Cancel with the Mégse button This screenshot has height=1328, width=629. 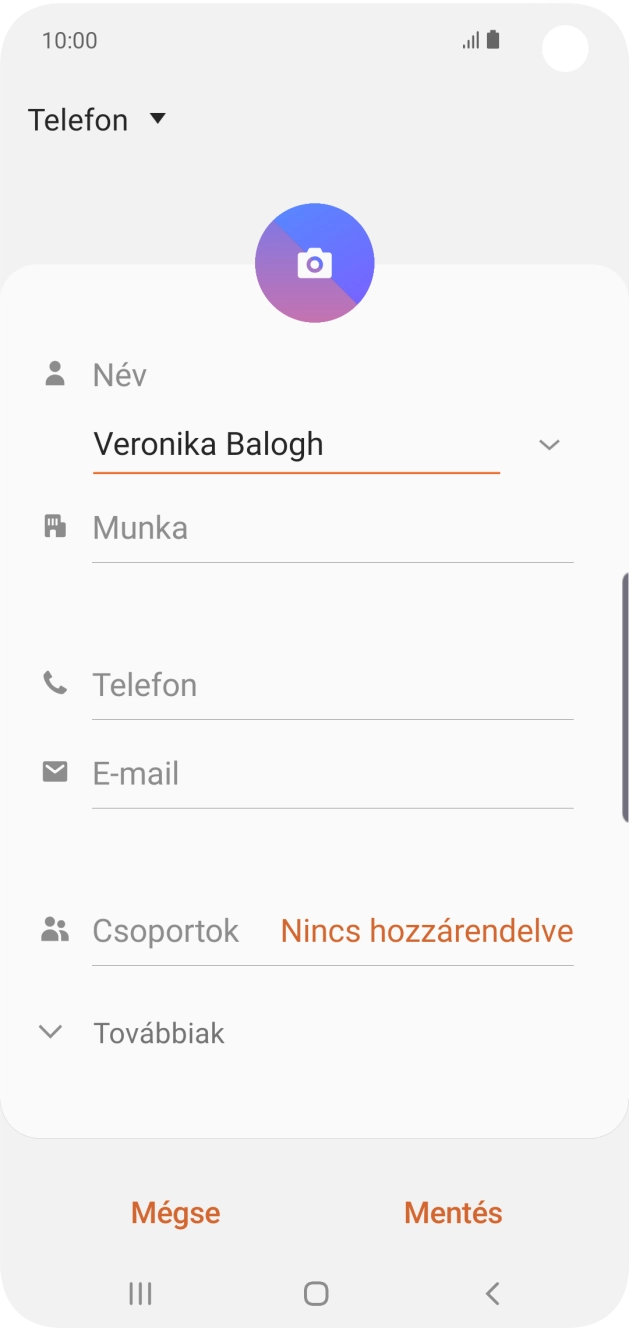pyautogui.click(x=175, y=1213)
